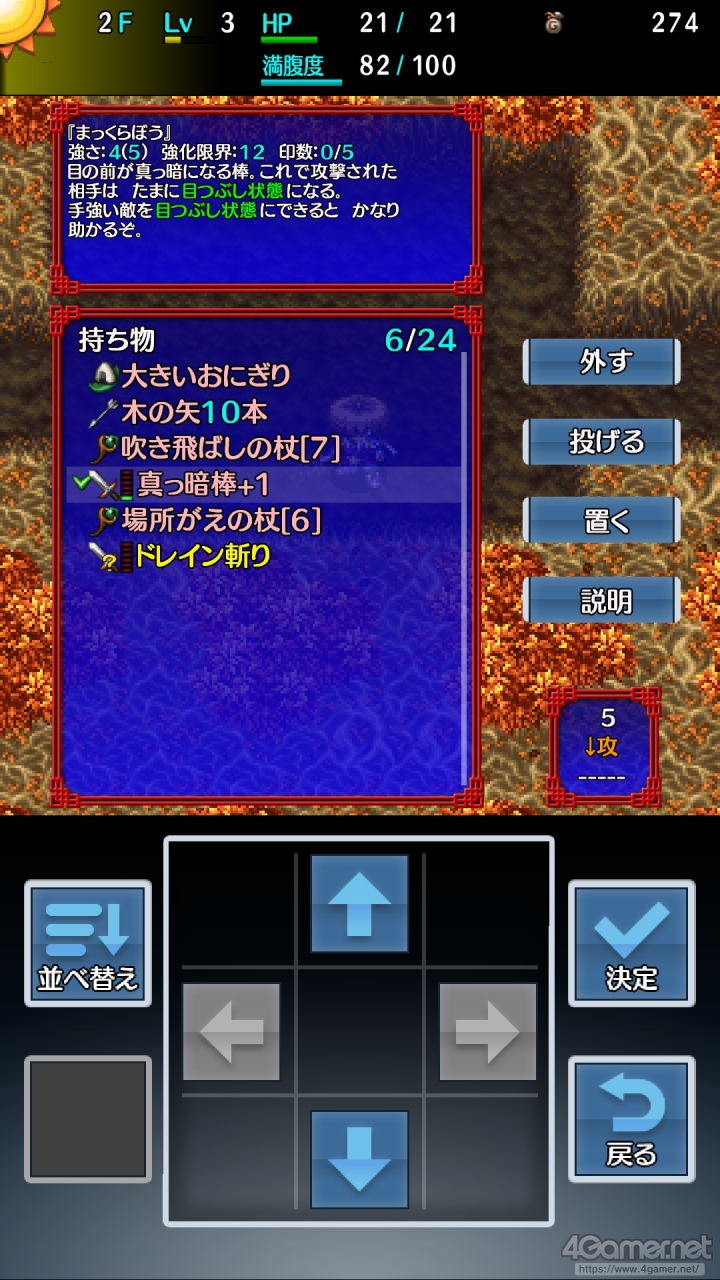Pick 吹き飛ばしの杖[7] from the inventory
720x1280 pixels.
(x=215, y=448)
